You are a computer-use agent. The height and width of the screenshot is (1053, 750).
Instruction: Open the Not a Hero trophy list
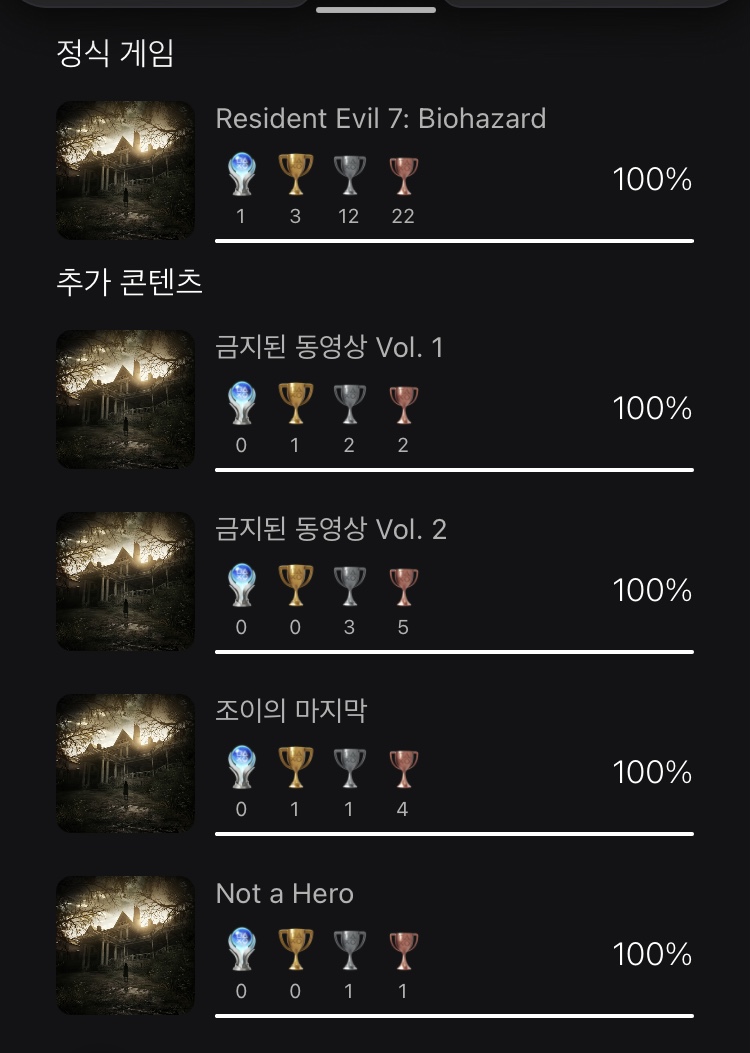pyautogui.click(x=283, y=893)
